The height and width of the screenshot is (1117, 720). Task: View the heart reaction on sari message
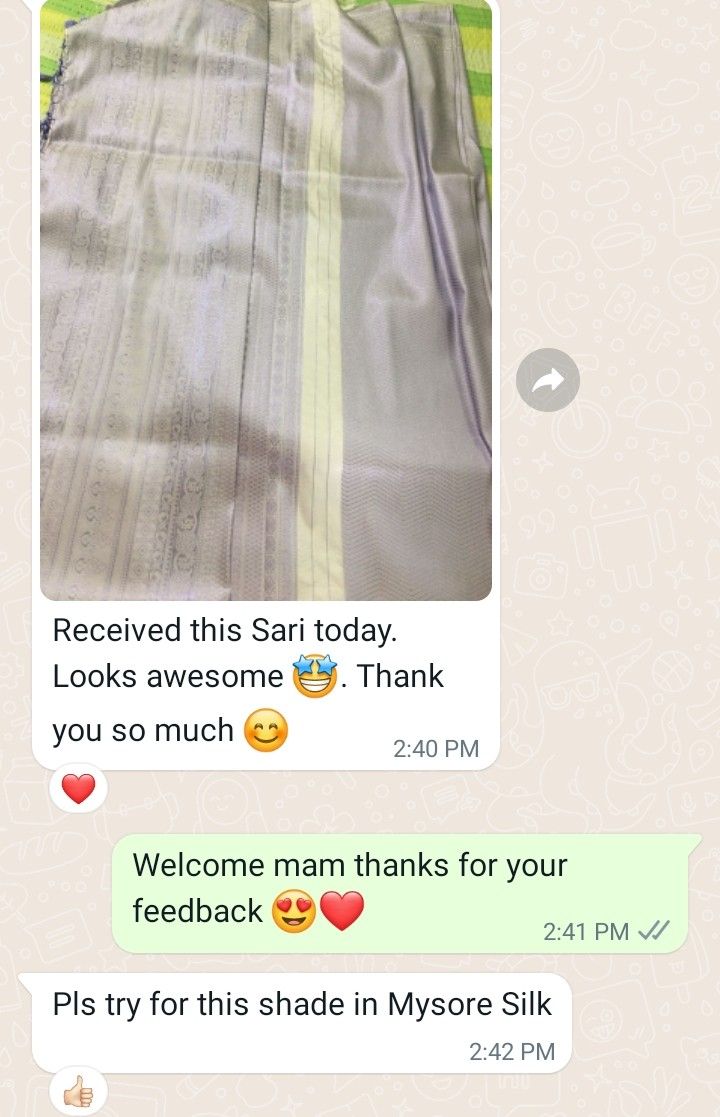click(x=78, y=790)
